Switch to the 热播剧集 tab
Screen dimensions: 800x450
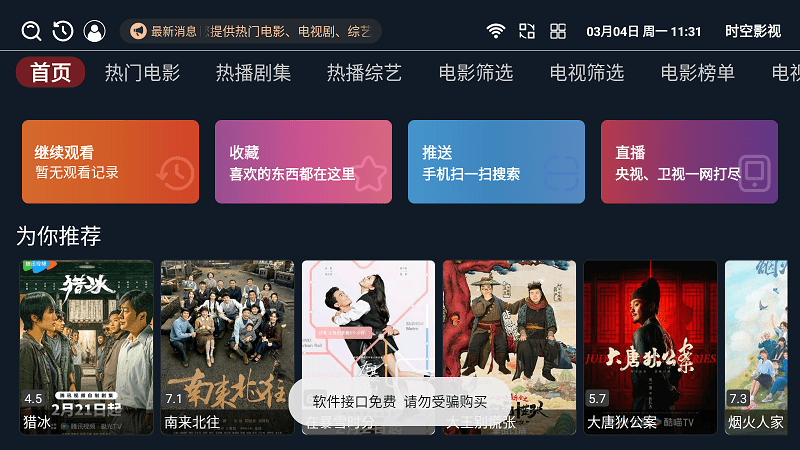pos(254,73)
